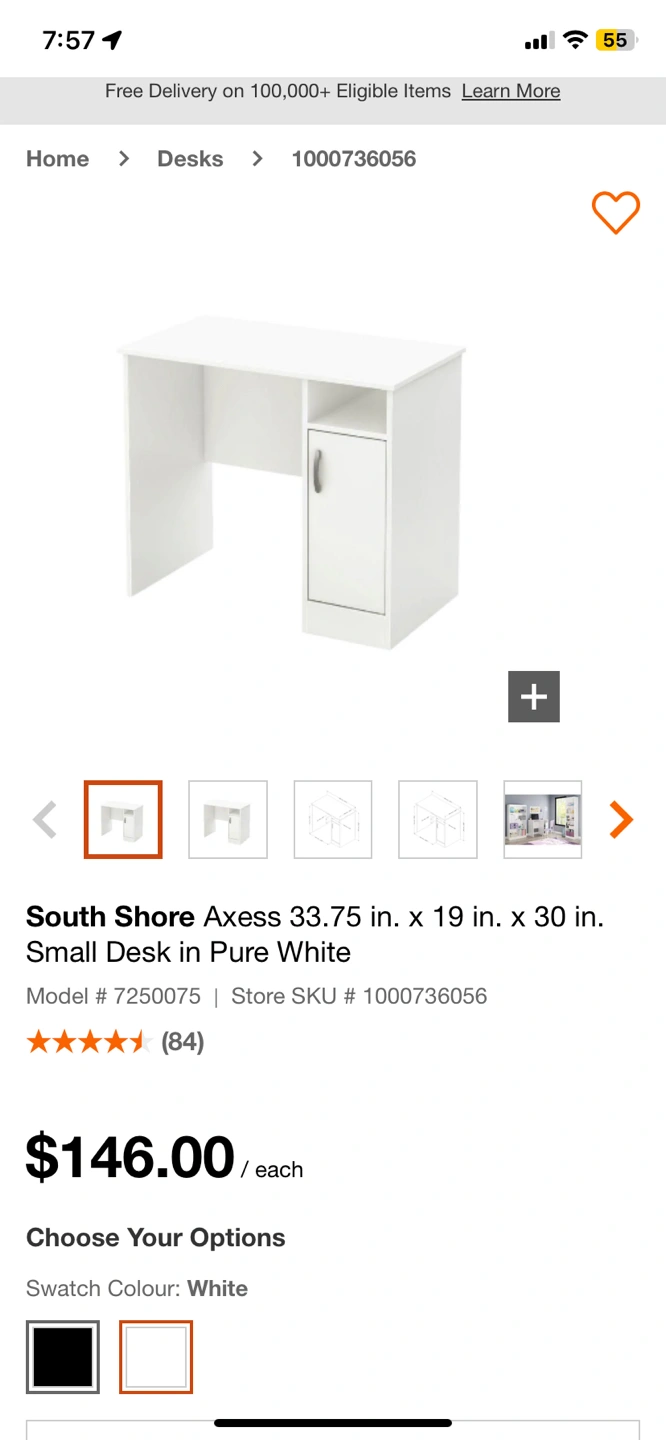Show previous thumbnails with left arrow

tap(45, 820)
